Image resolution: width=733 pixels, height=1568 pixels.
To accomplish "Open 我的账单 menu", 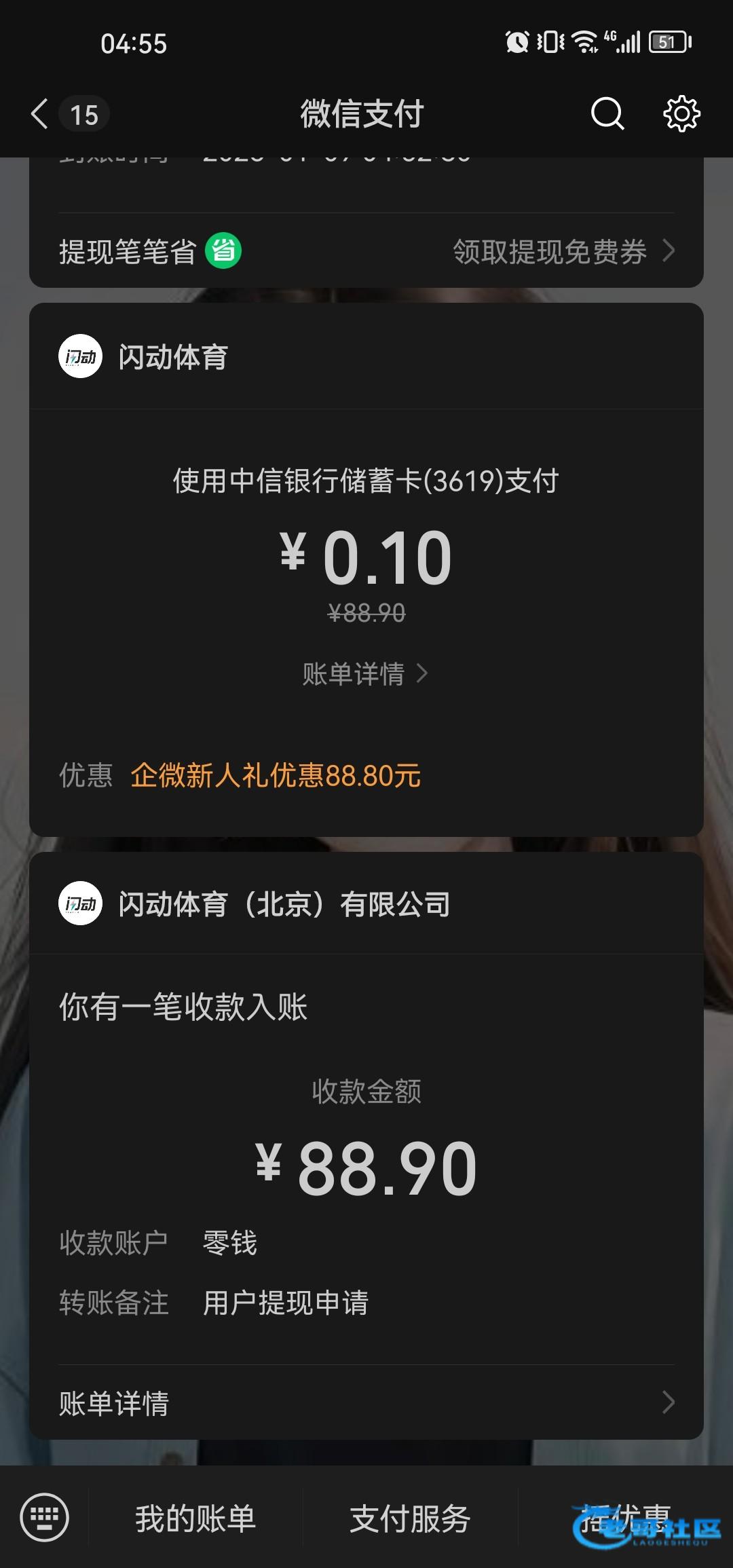I will [195, 1518].
